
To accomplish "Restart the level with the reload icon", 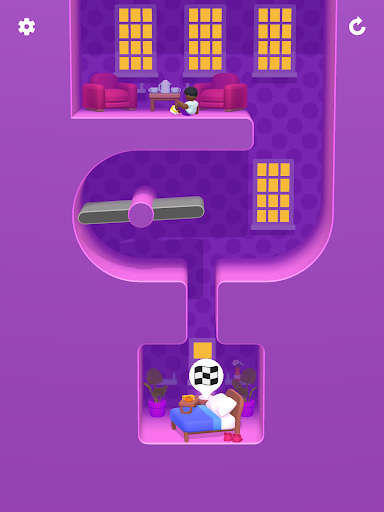I will click(x=357, y=26).
